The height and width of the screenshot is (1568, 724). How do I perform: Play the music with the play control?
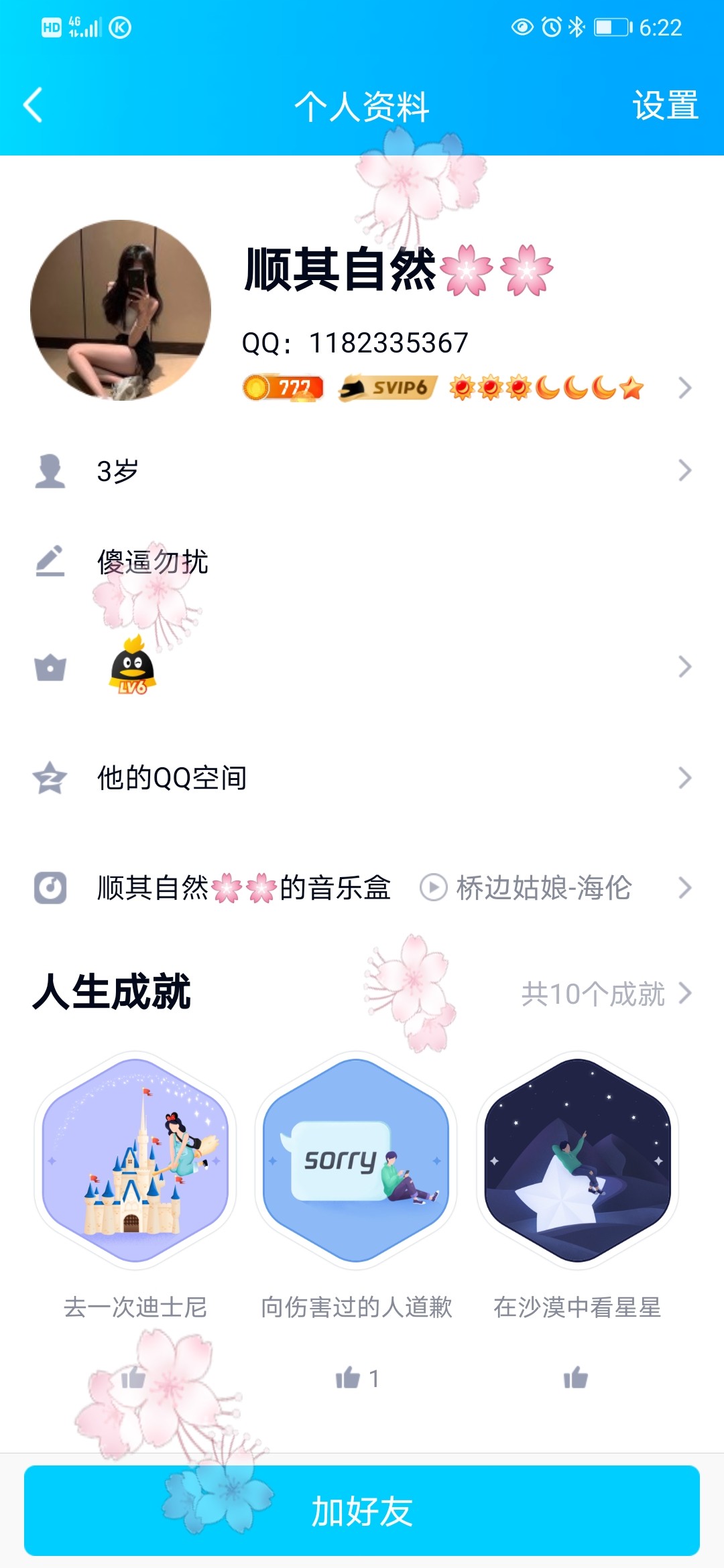[x=433, y=889]
